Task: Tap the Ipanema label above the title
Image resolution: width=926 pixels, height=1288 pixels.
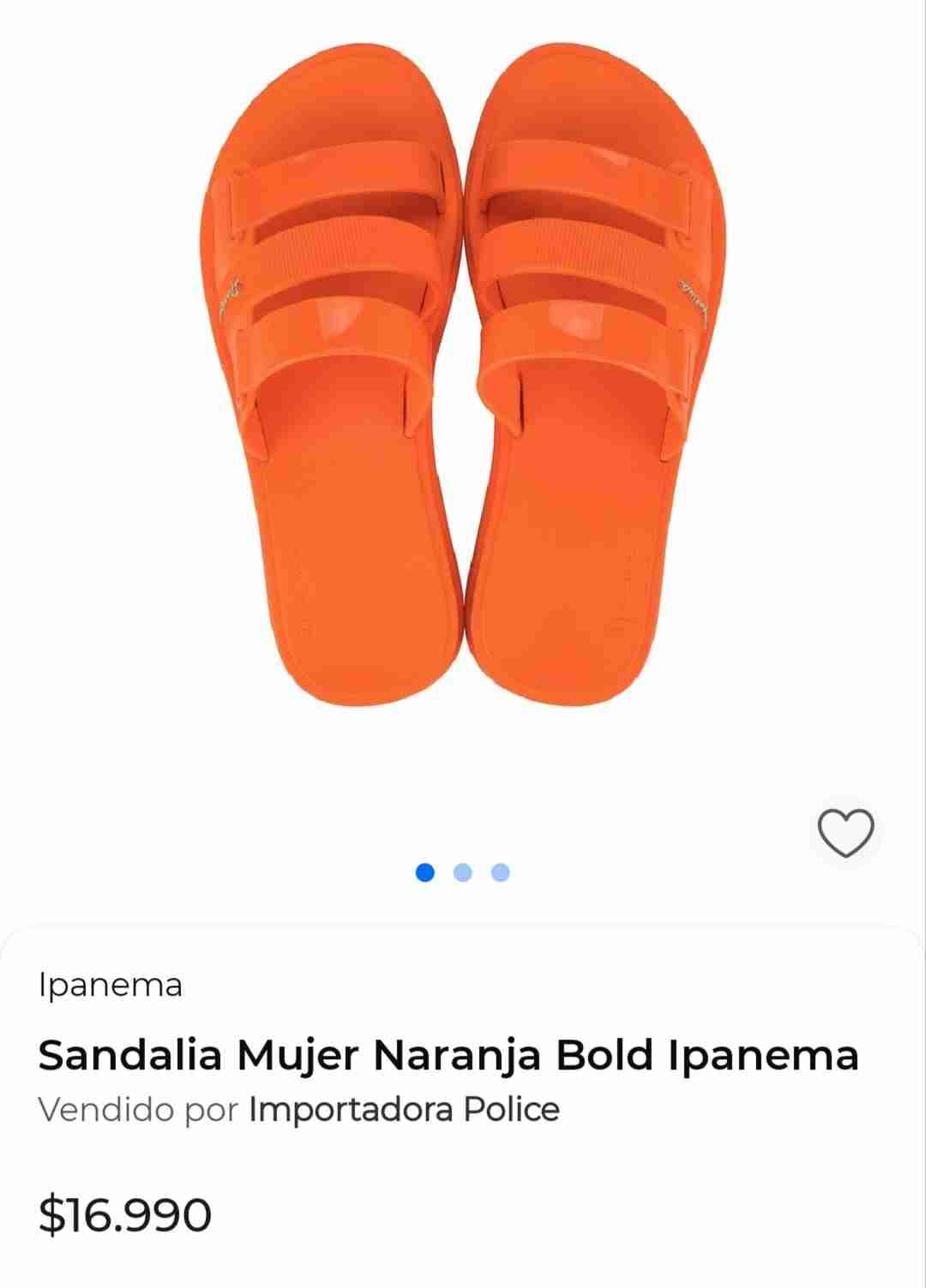Action: click(x=111, y=984)
